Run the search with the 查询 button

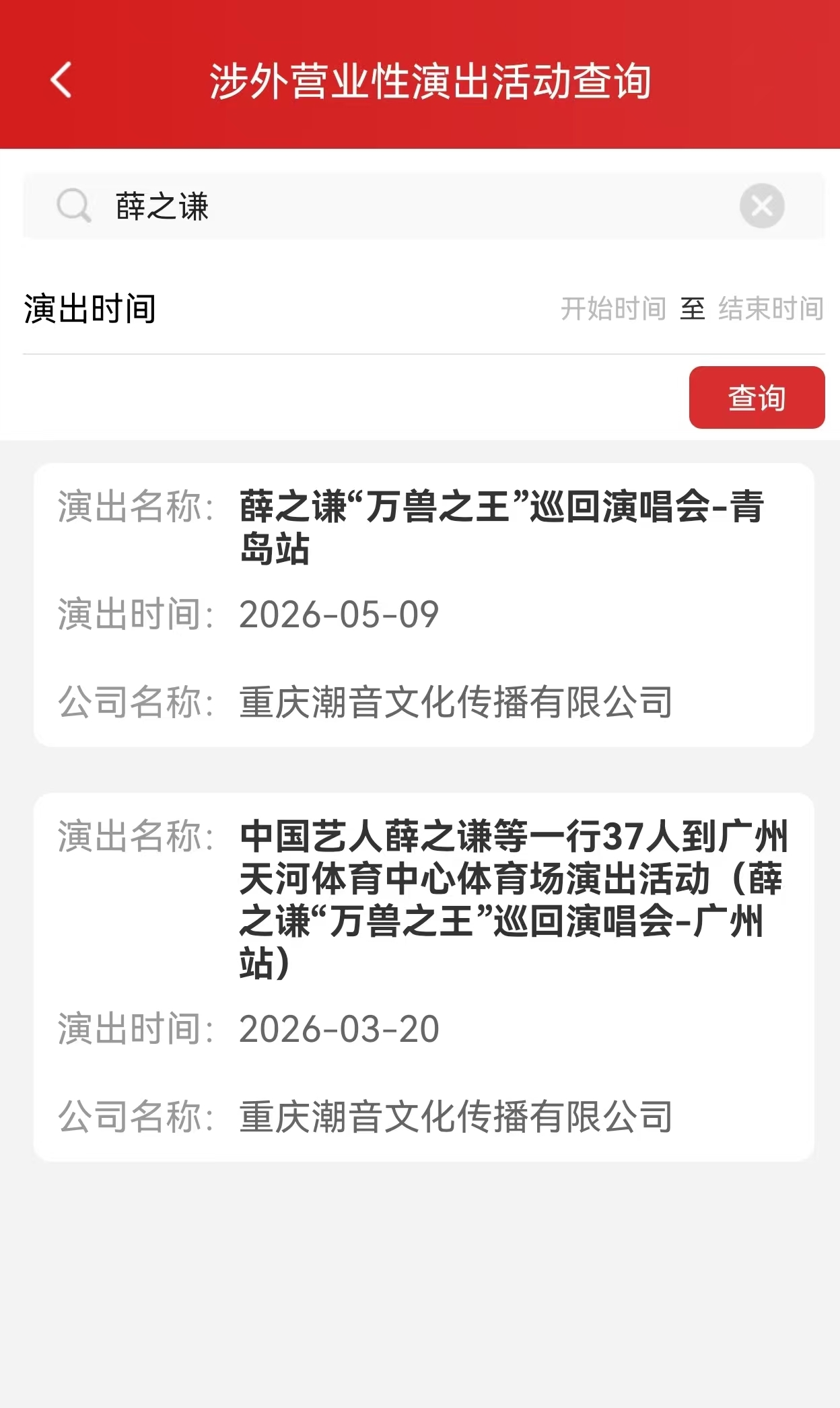click(x=756, y=398)
